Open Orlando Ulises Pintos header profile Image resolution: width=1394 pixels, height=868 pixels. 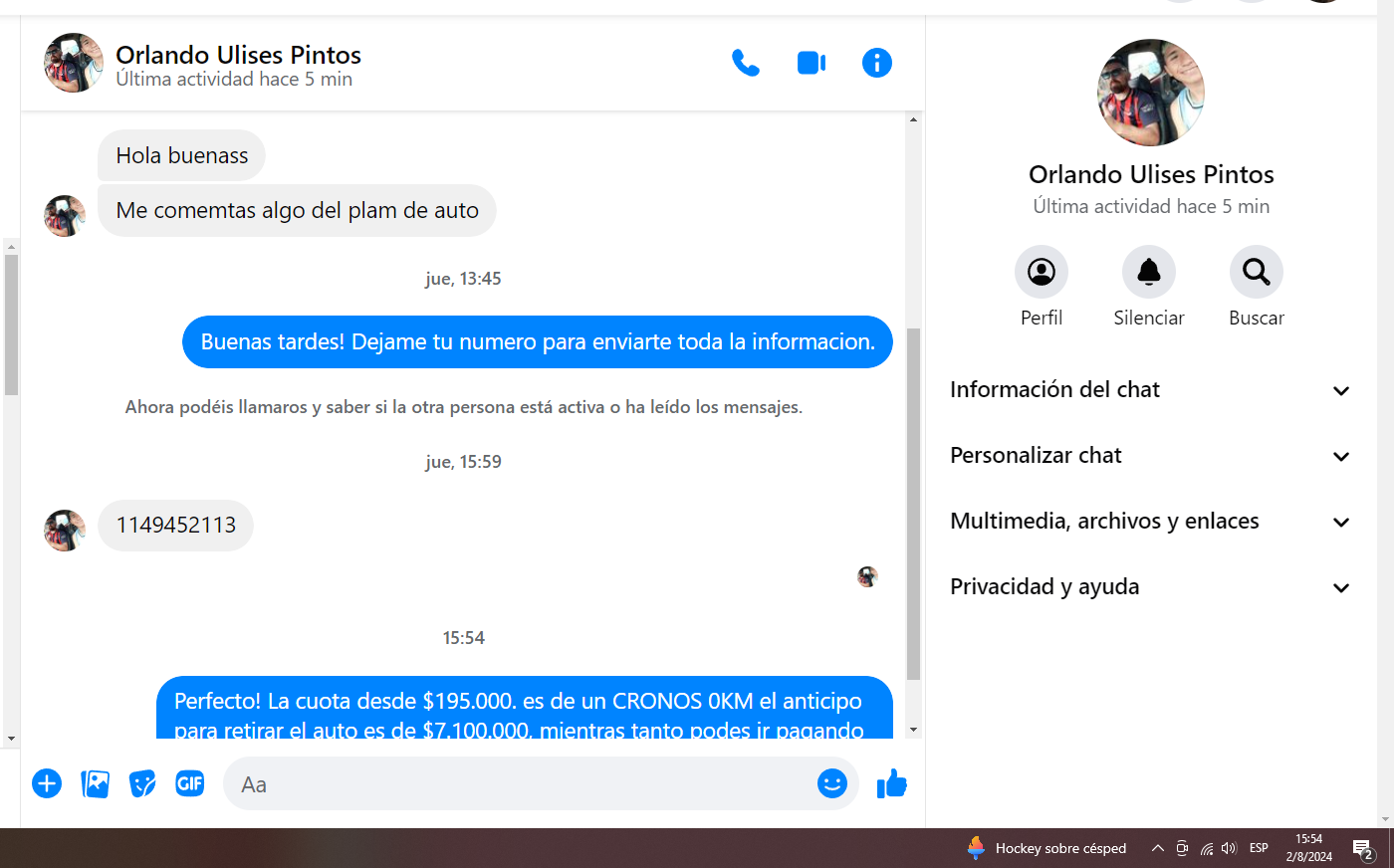[x=237, y=56]
